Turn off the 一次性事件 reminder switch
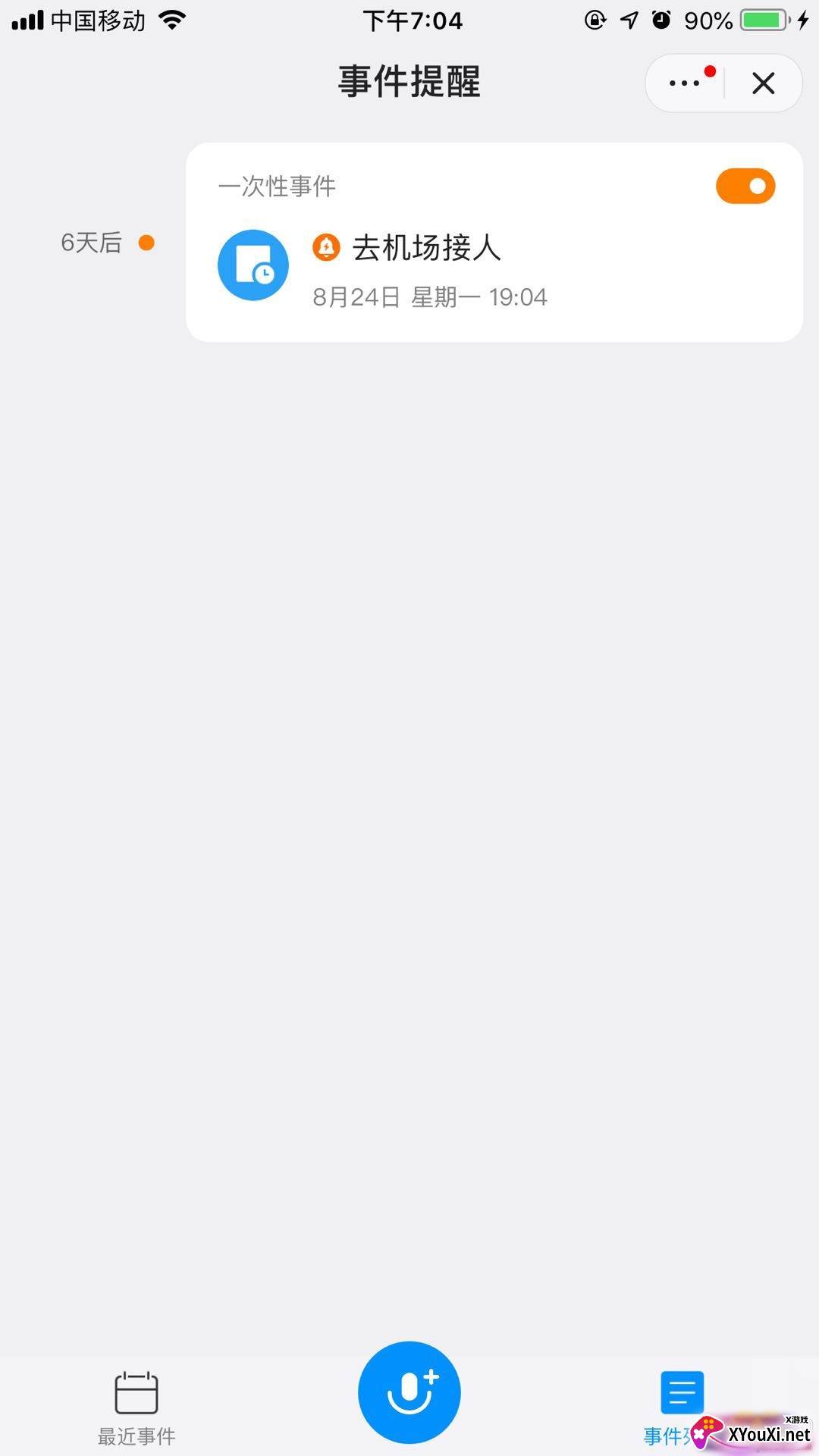This screenshot has height=1456, width=819. point(745,187)
